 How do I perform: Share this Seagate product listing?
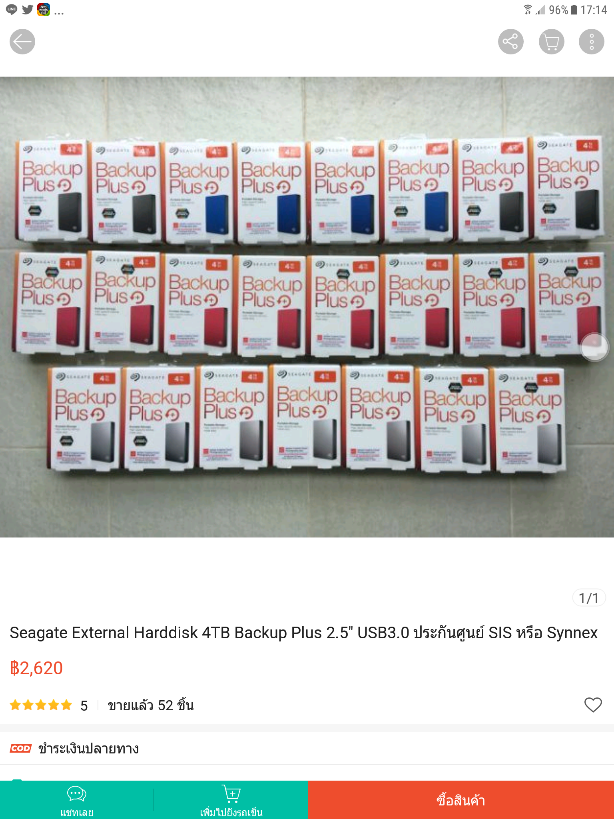click(x=511, y=41)
